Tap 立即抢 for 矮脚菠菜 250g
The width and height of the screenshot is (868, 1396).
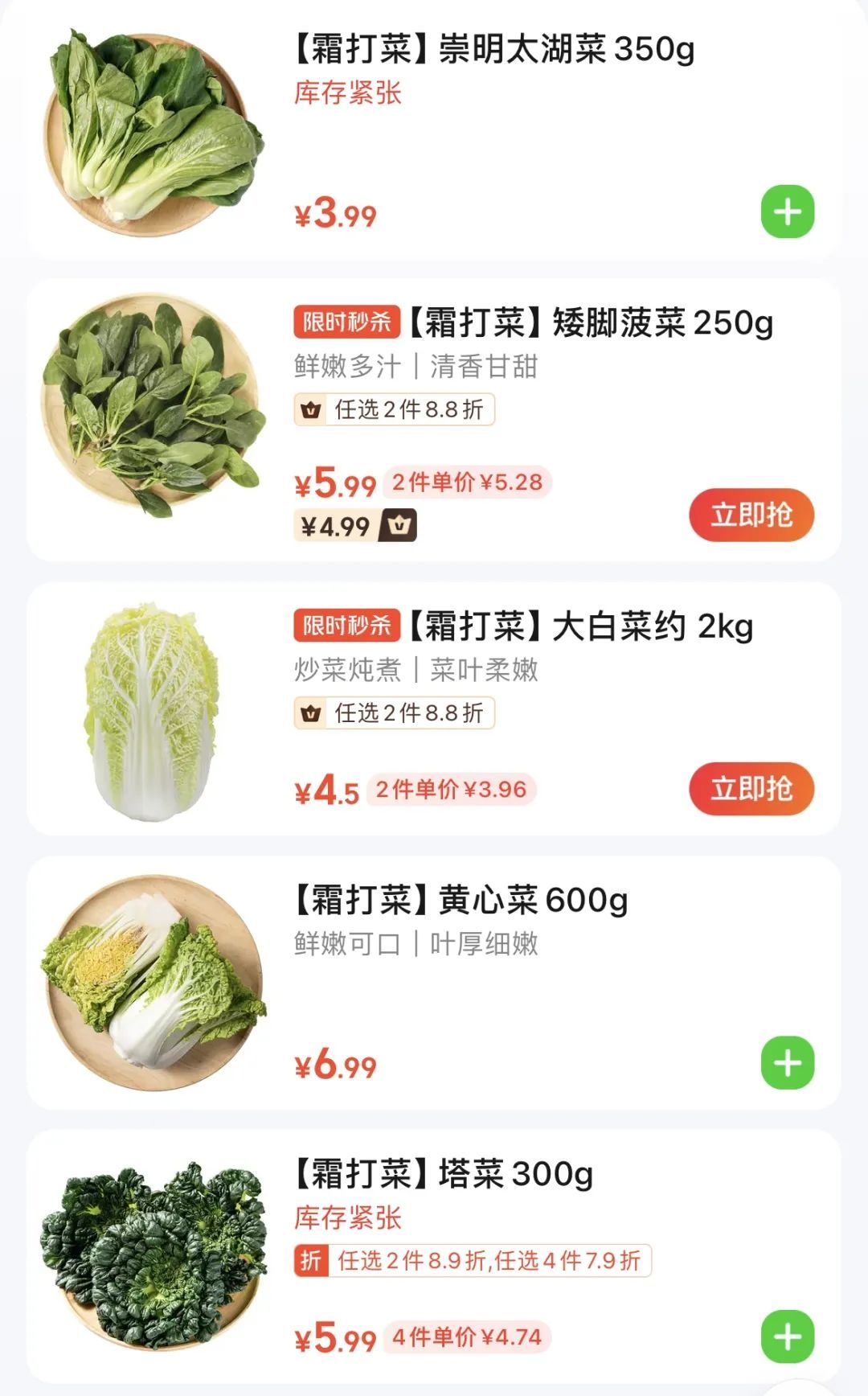point(751,515)
